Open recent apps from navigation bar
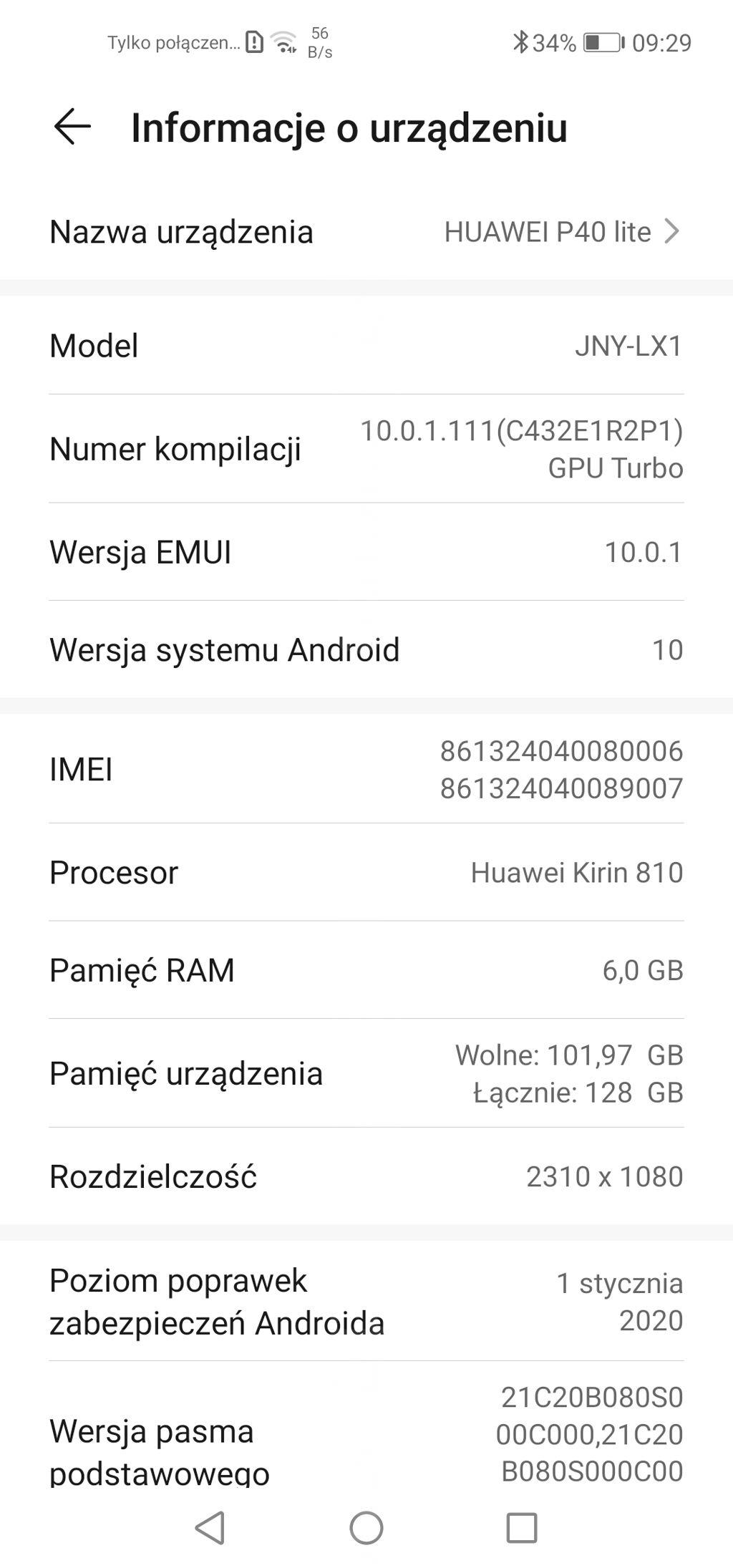The height and width of the screenshot is (1568, 733). (x=521, y=1528)
